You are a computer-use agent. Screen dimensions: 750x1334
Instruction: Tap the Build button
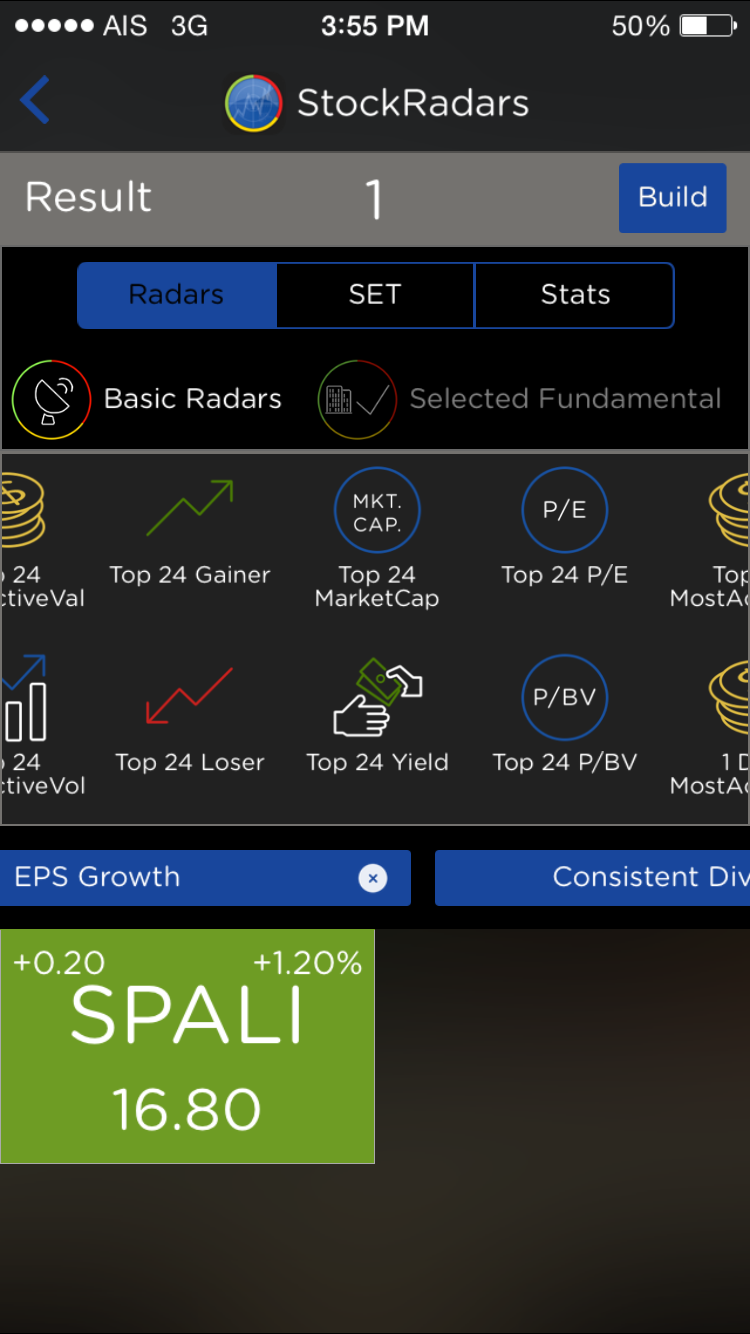(672, 198)
